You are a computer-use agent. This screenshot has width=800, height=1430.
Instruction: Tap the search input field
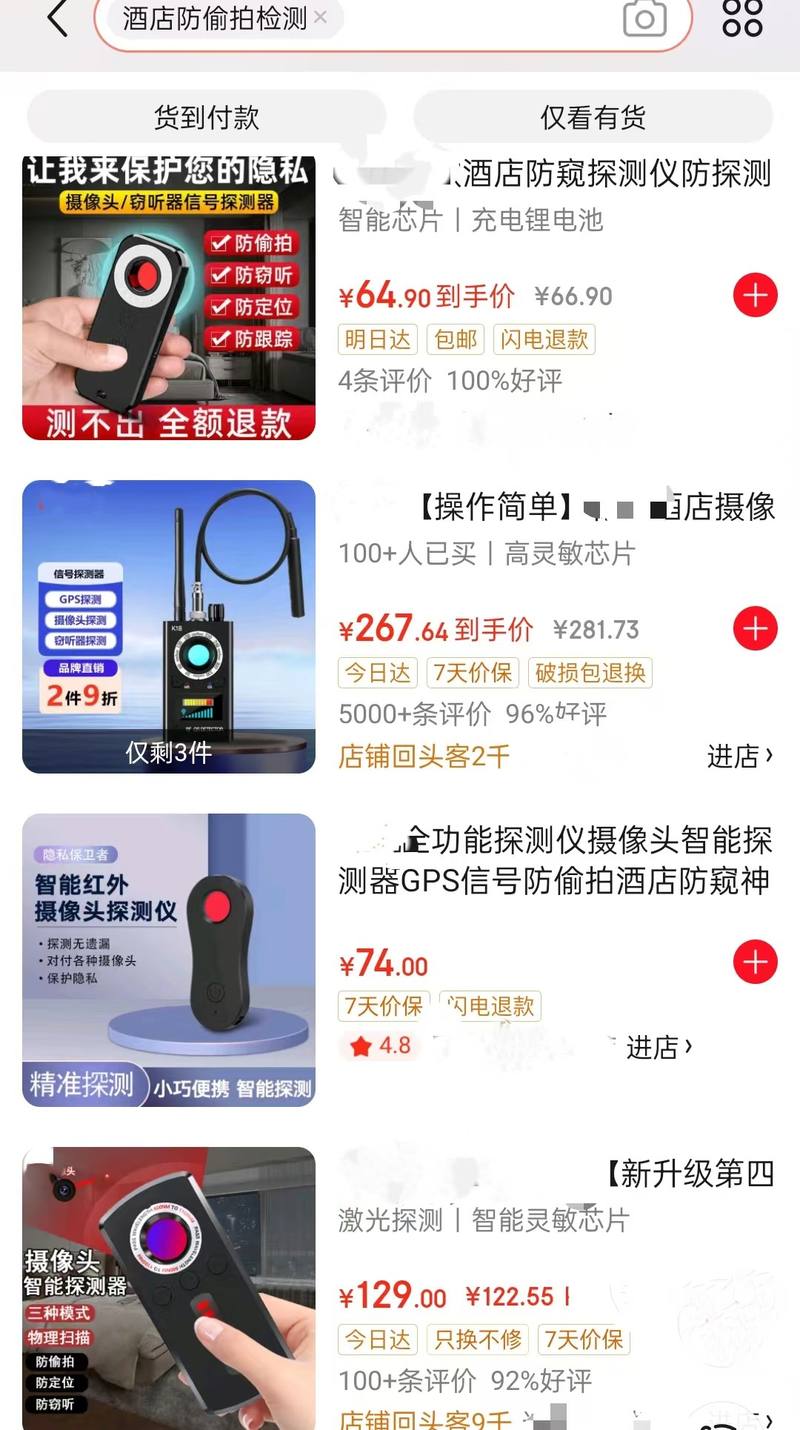coord(470,18)
